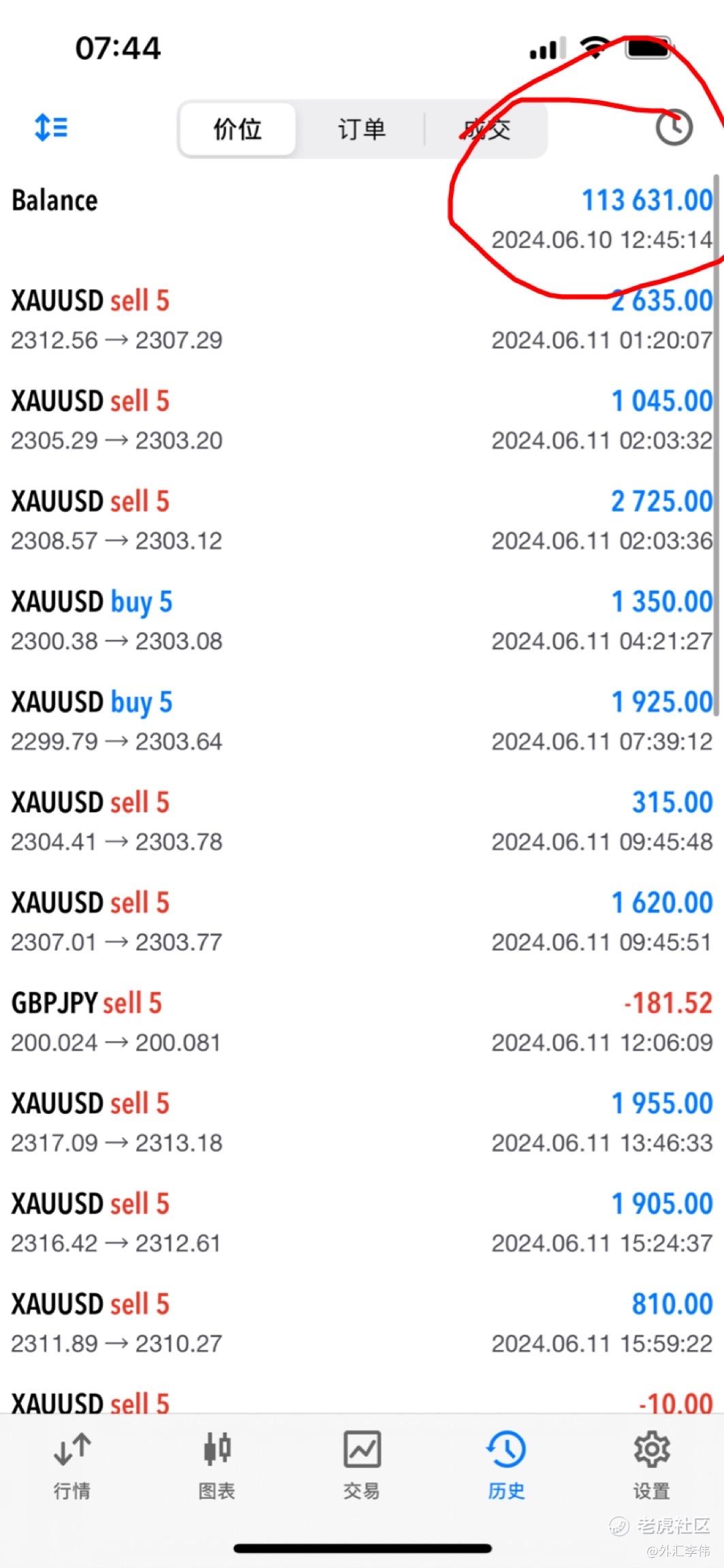
Task: Go to the 交易 tab
Action: click(362, 1465)
